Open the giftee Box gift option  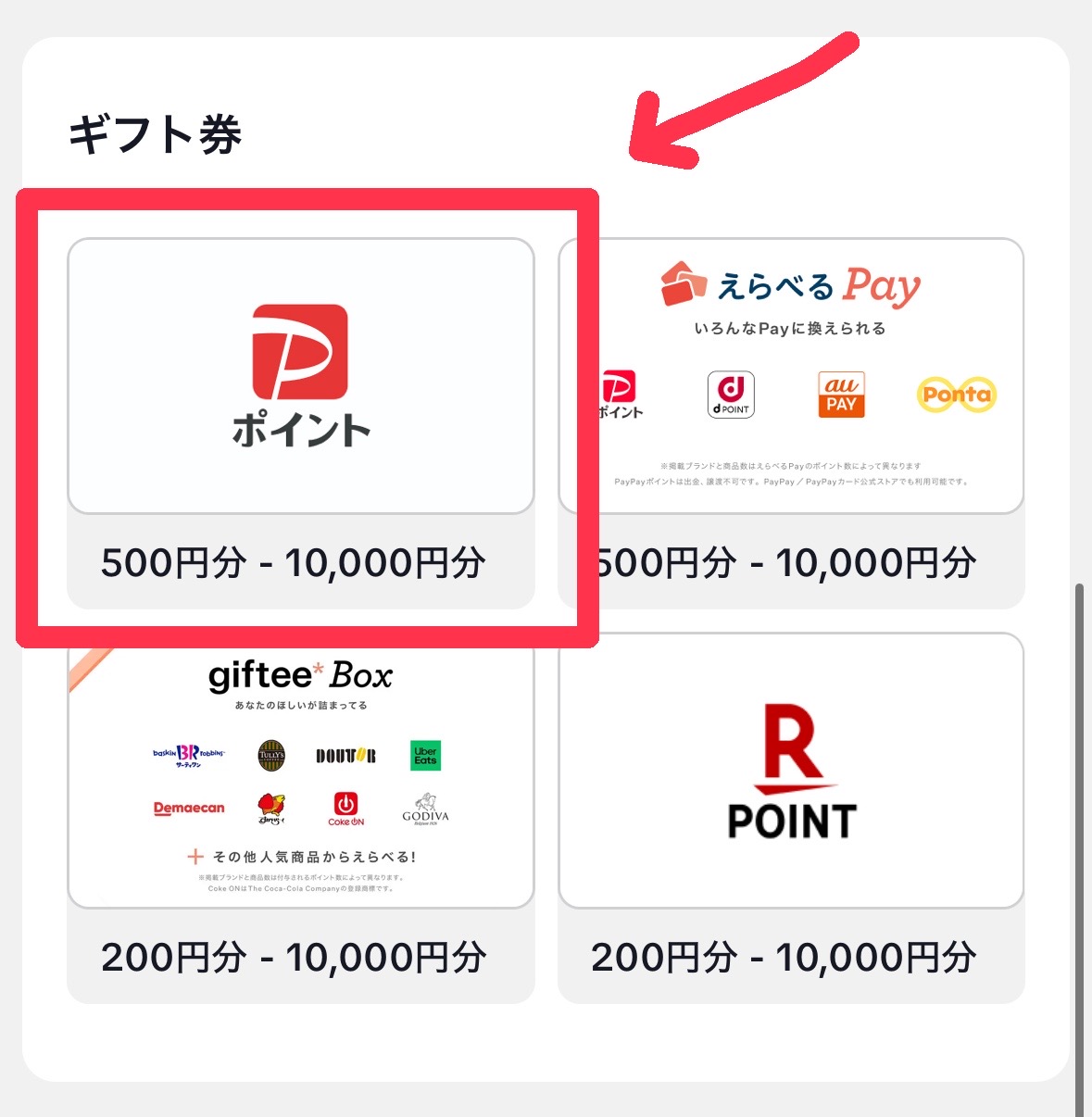[x=300, y=778]
